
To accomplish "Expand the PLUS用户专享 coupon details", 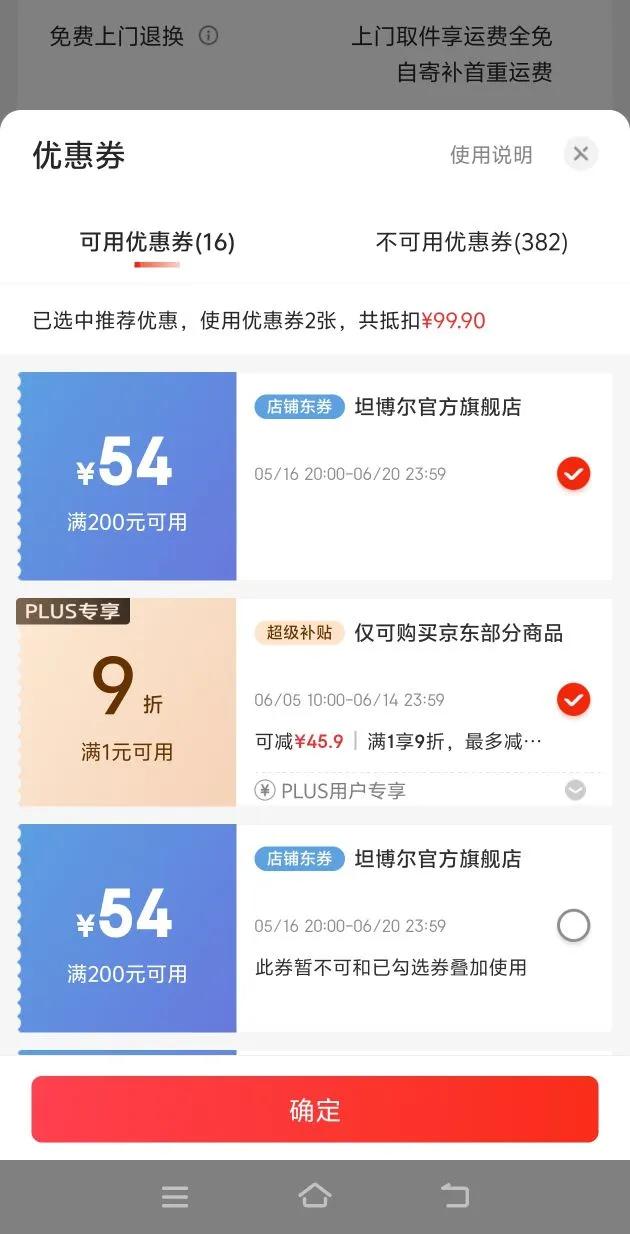I will pyautogui.click(x=575, y=790).
